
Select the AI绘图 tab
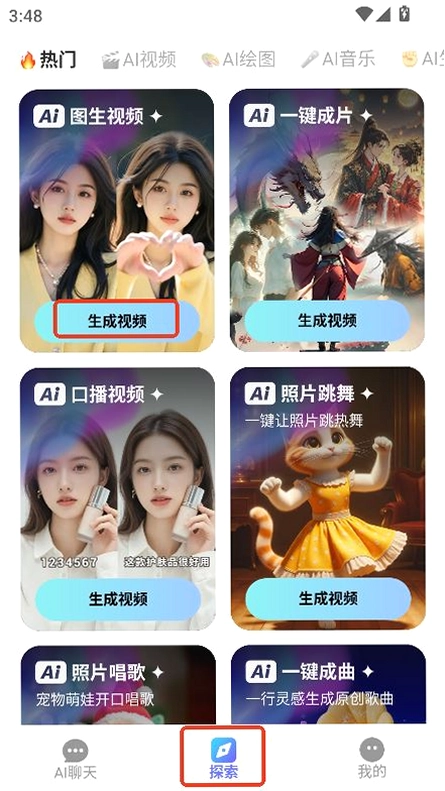pyautogui.click(x=238, y=60)
